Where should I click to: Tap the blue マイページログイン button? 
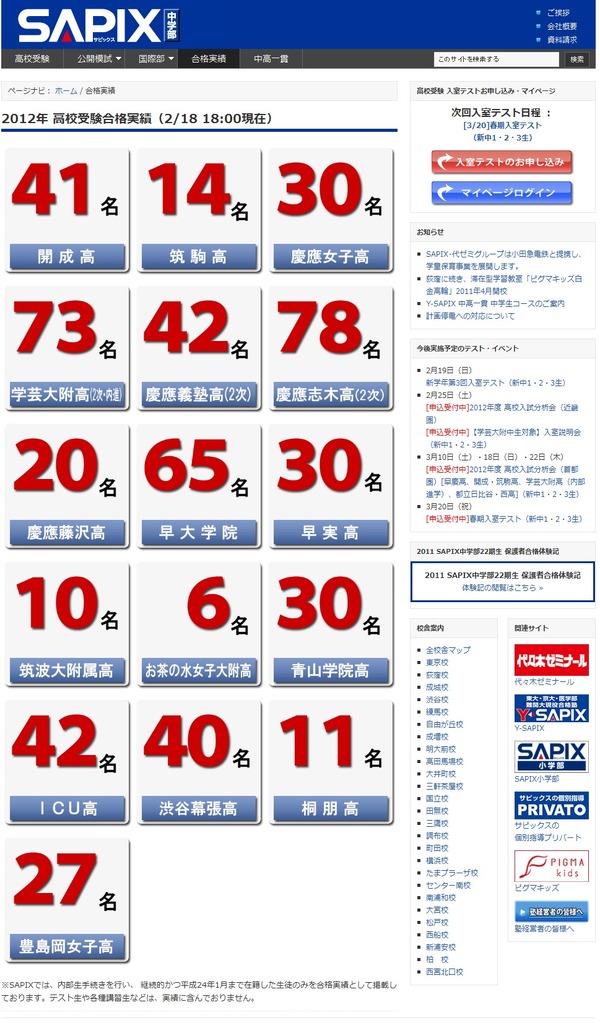501,192
